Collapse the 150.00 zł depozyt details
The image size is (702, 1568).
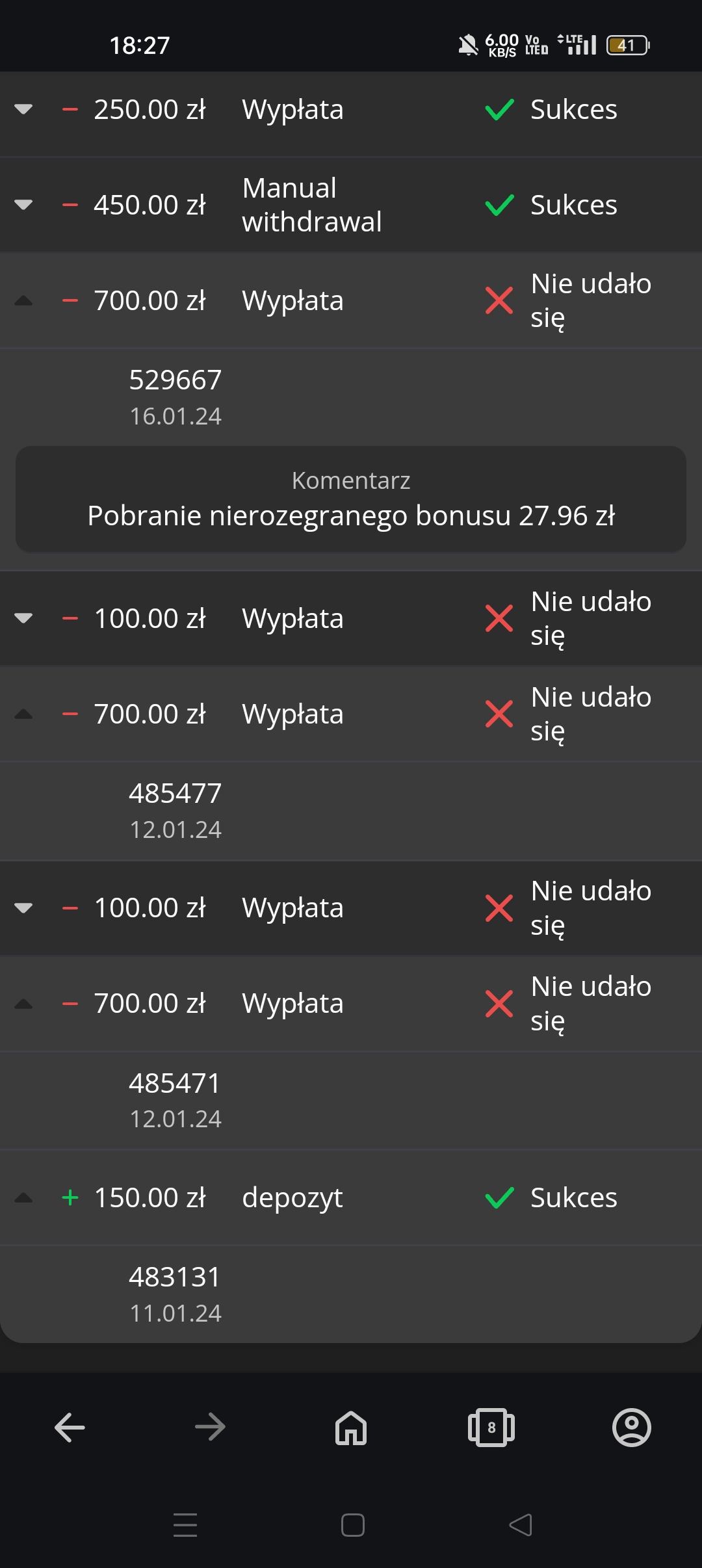click(24, 1197)
